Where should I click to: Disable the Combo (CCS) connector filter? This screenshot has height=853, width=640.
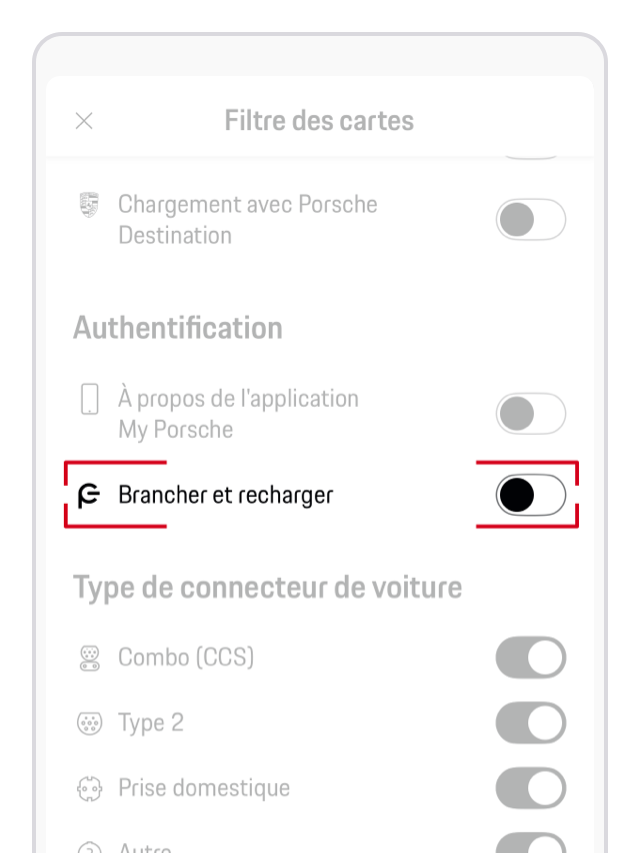click(530, 658)
